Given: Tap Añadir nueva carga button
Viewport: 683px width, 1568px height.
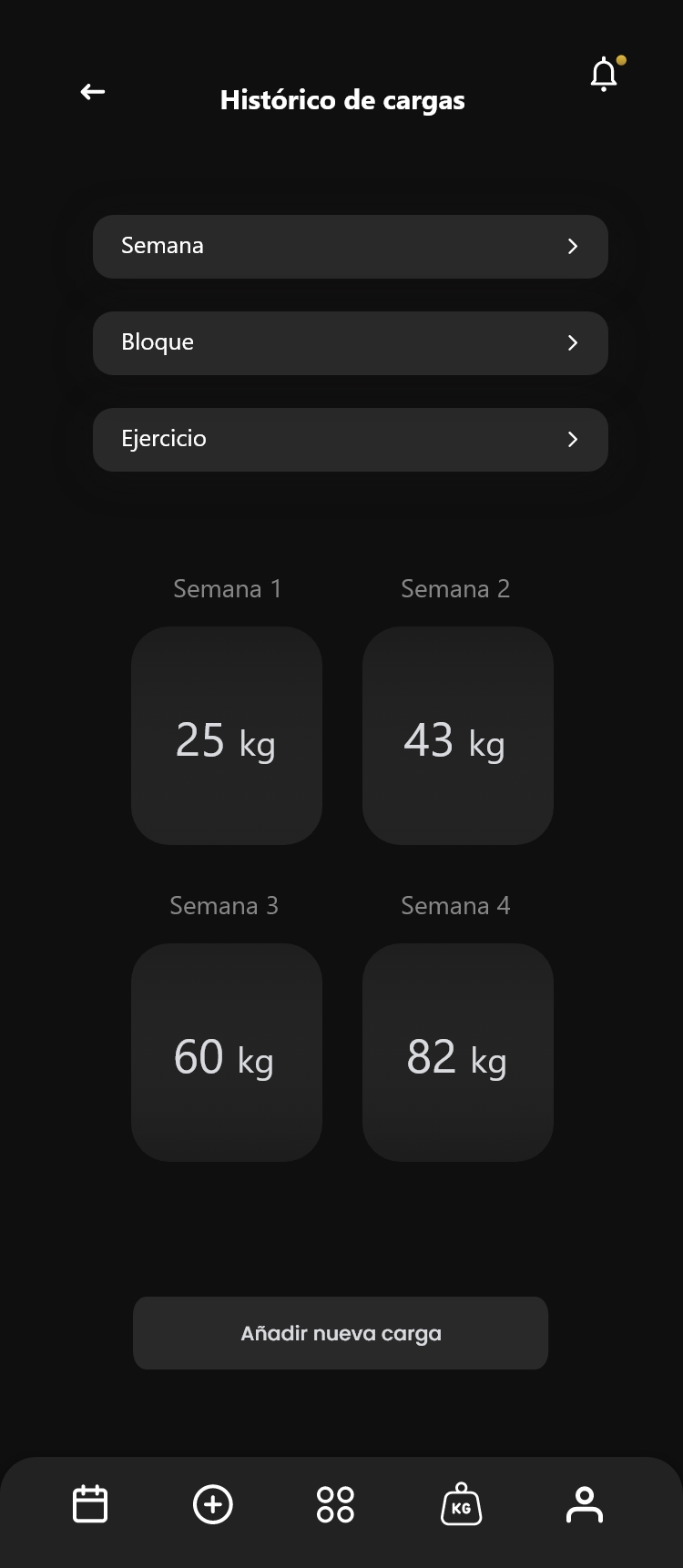Looking at the screenshot, I should (x=341, y=1333).
